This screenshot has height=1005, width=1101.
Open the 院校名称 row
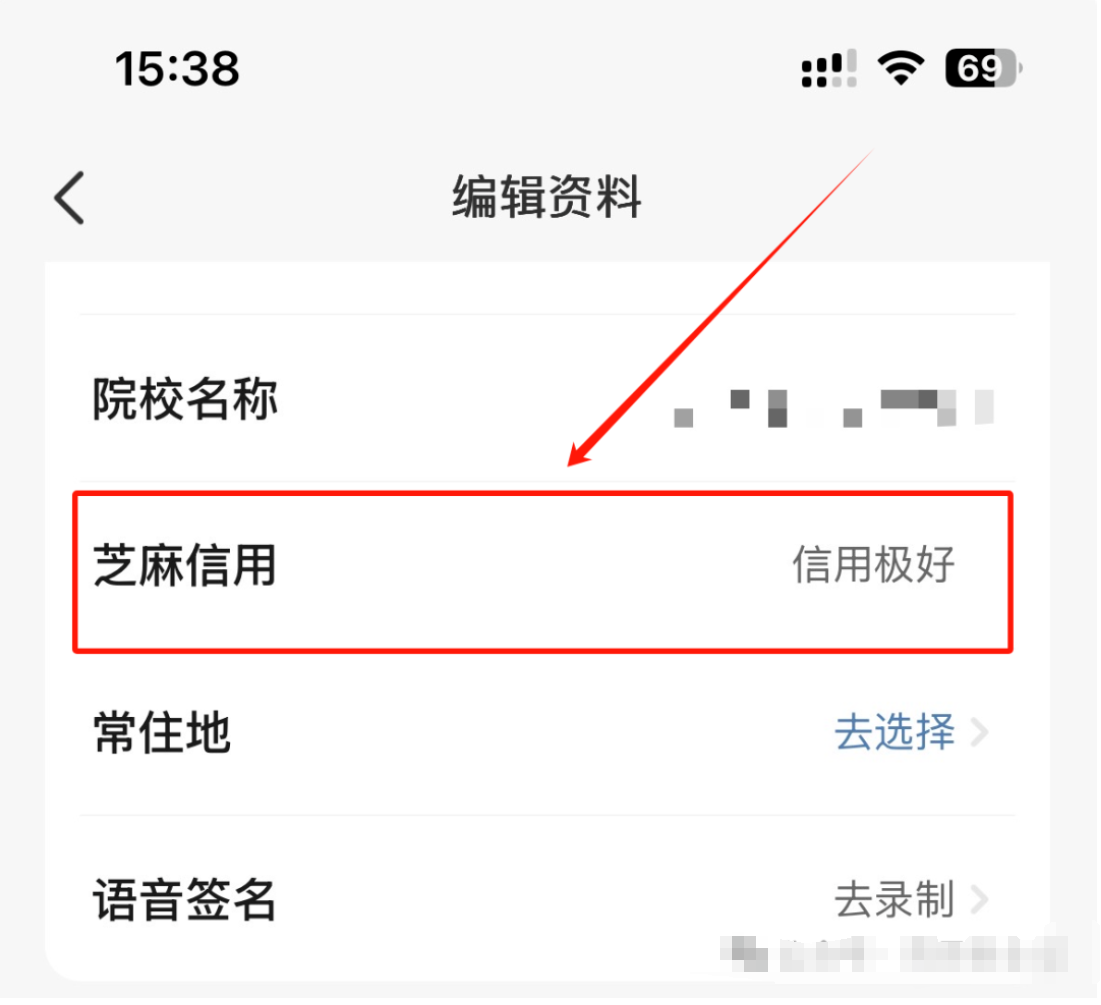545,400
